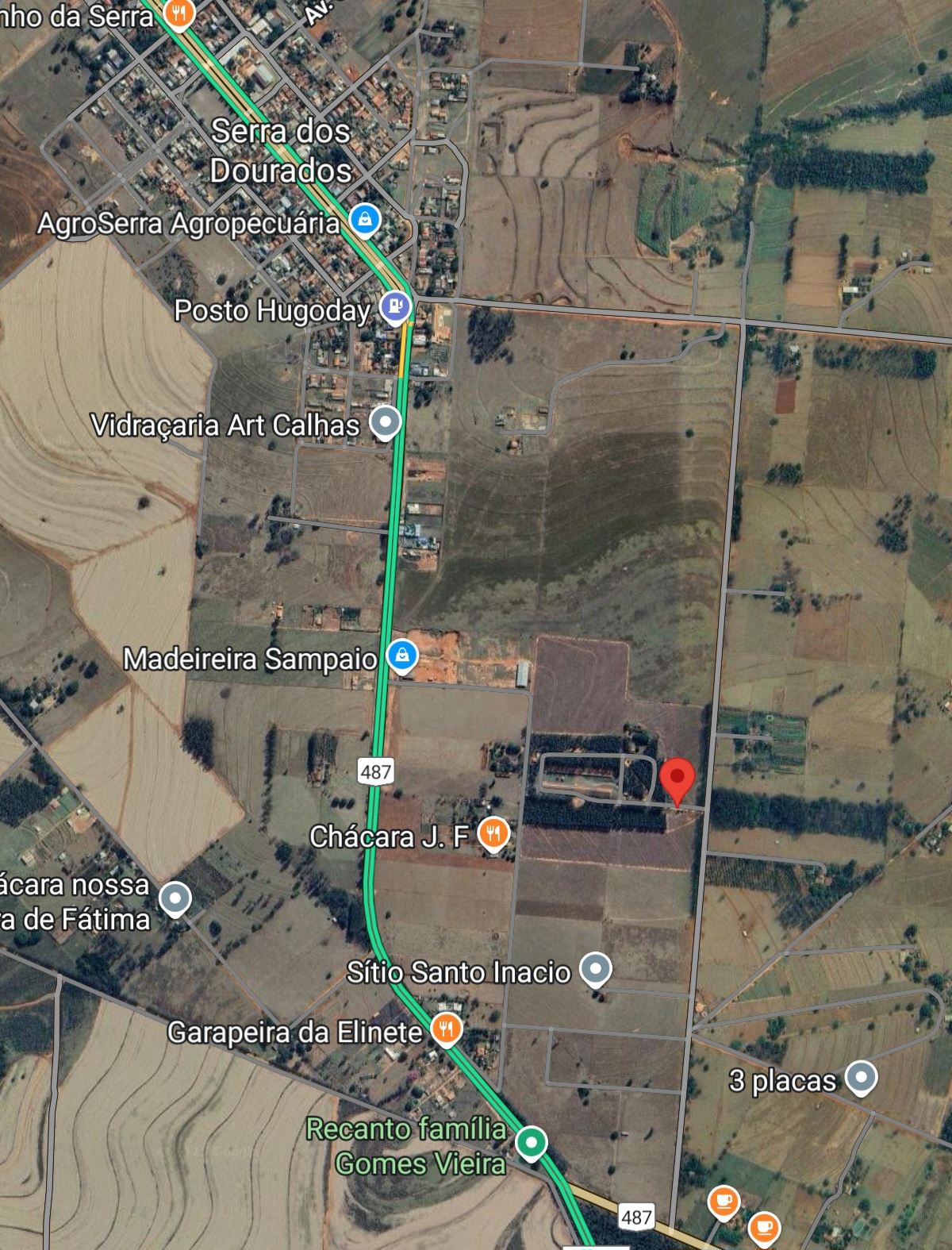The width and height of the screenshot is (952, 1250).
Task: Tap the Garapeira da Elinete restaurant pin
Action: (447, 1029)
